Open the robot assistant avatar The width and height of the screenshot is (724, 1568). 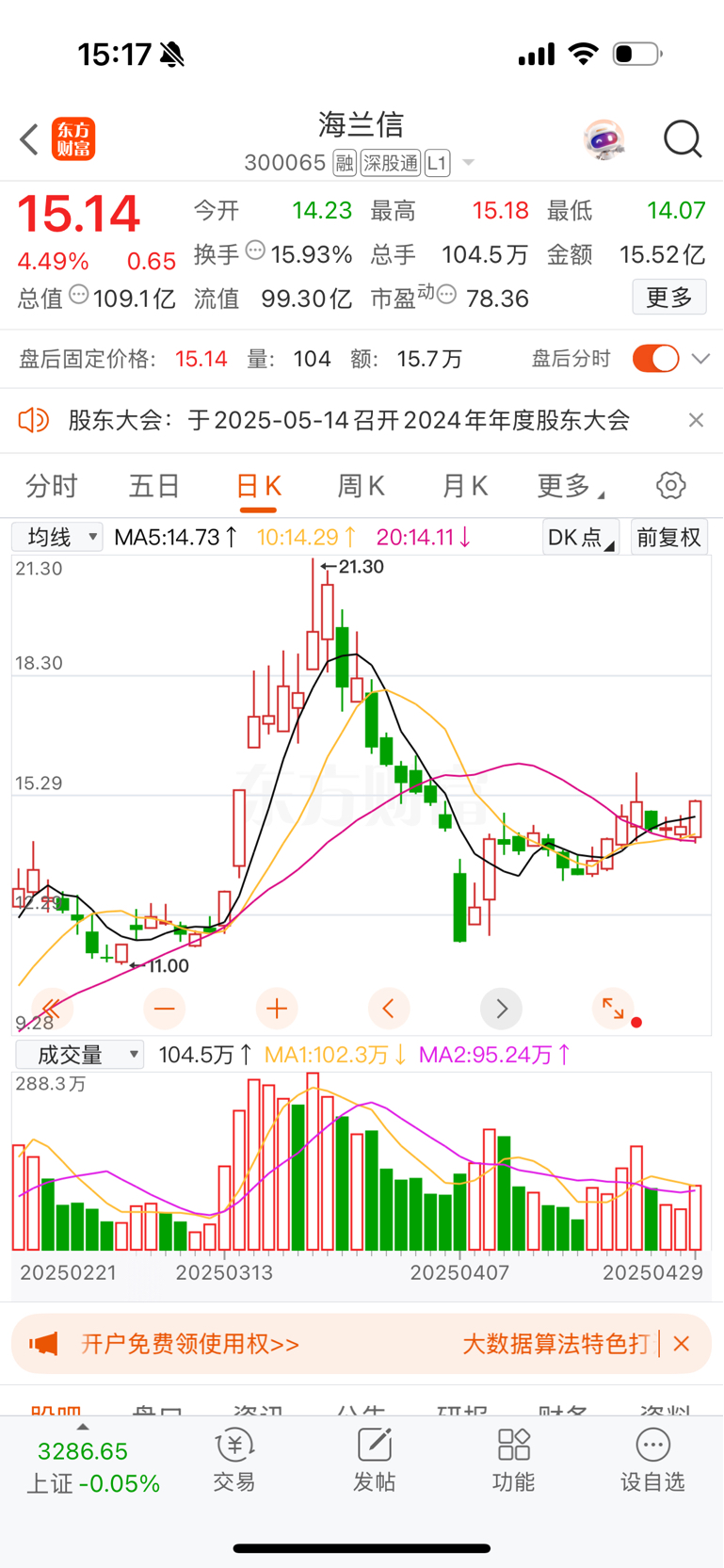tap(603, 139)
